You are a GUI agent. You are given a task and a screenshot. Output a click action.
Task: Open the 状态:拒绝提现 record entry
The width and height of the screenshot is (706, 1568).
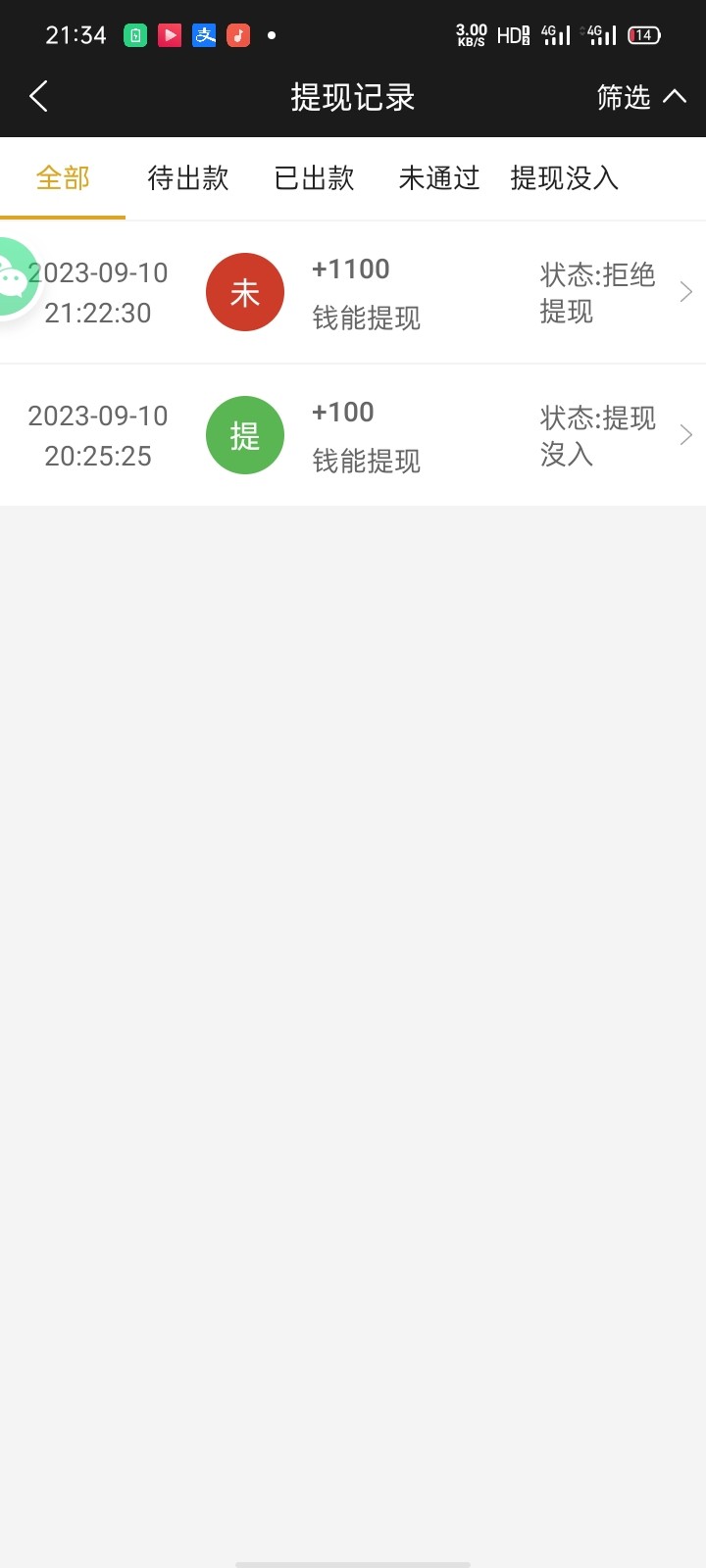tap(598, 291)
